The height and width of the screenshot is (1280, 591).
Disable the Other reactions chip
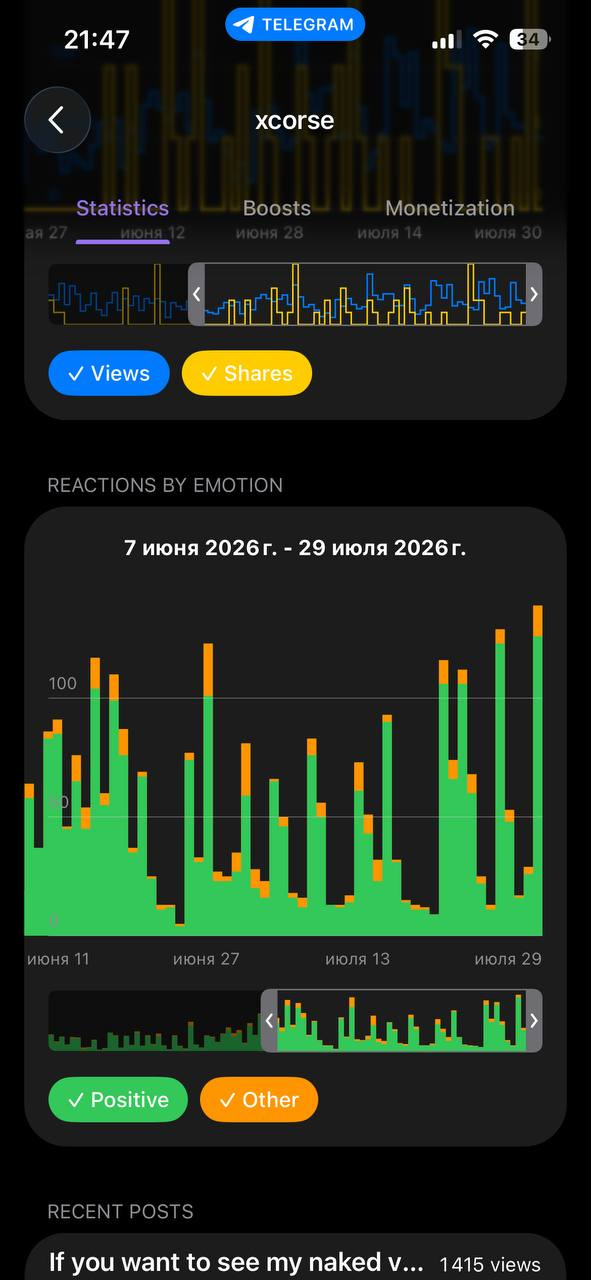pyautogui.click(x=259, y=1099)
